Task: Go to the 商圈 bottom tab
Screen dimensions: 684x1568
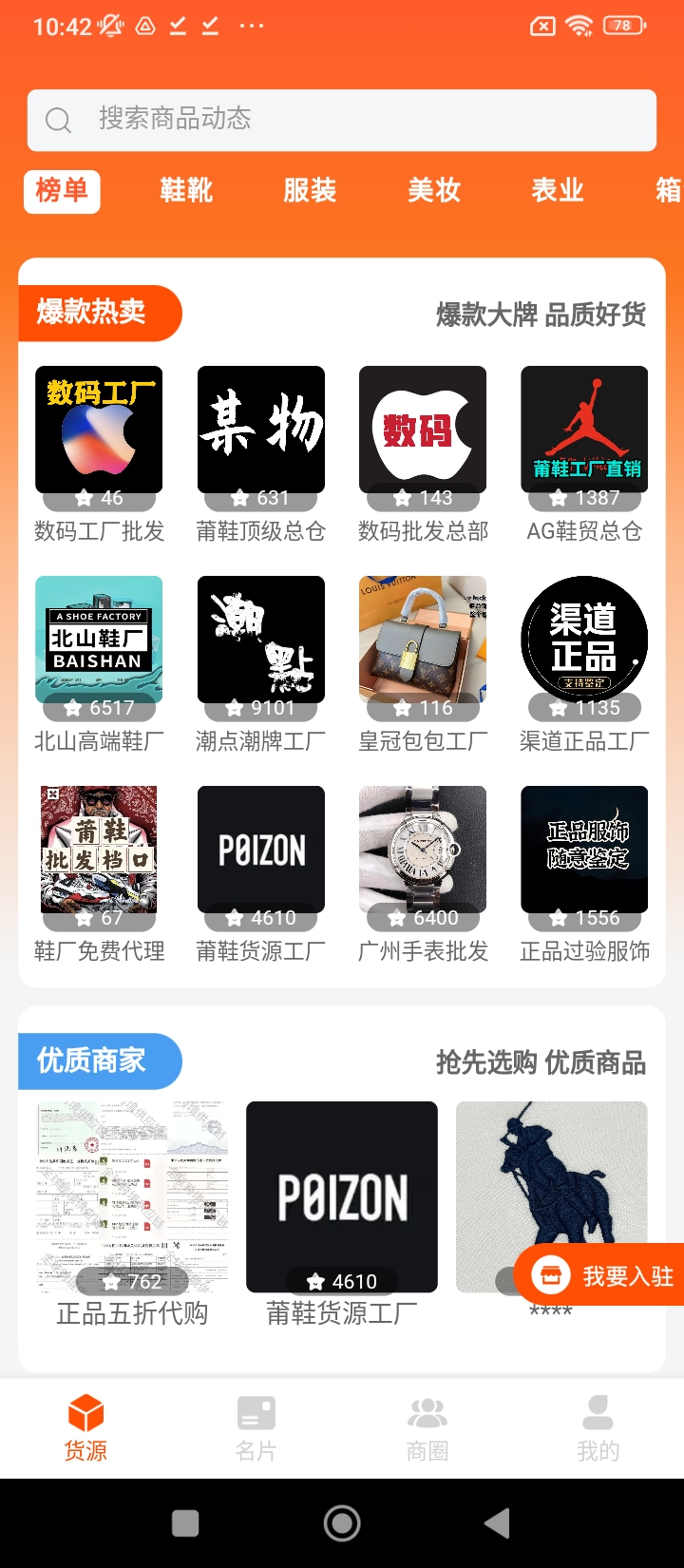Action: pyautogui.click(x=427, y=1427)
